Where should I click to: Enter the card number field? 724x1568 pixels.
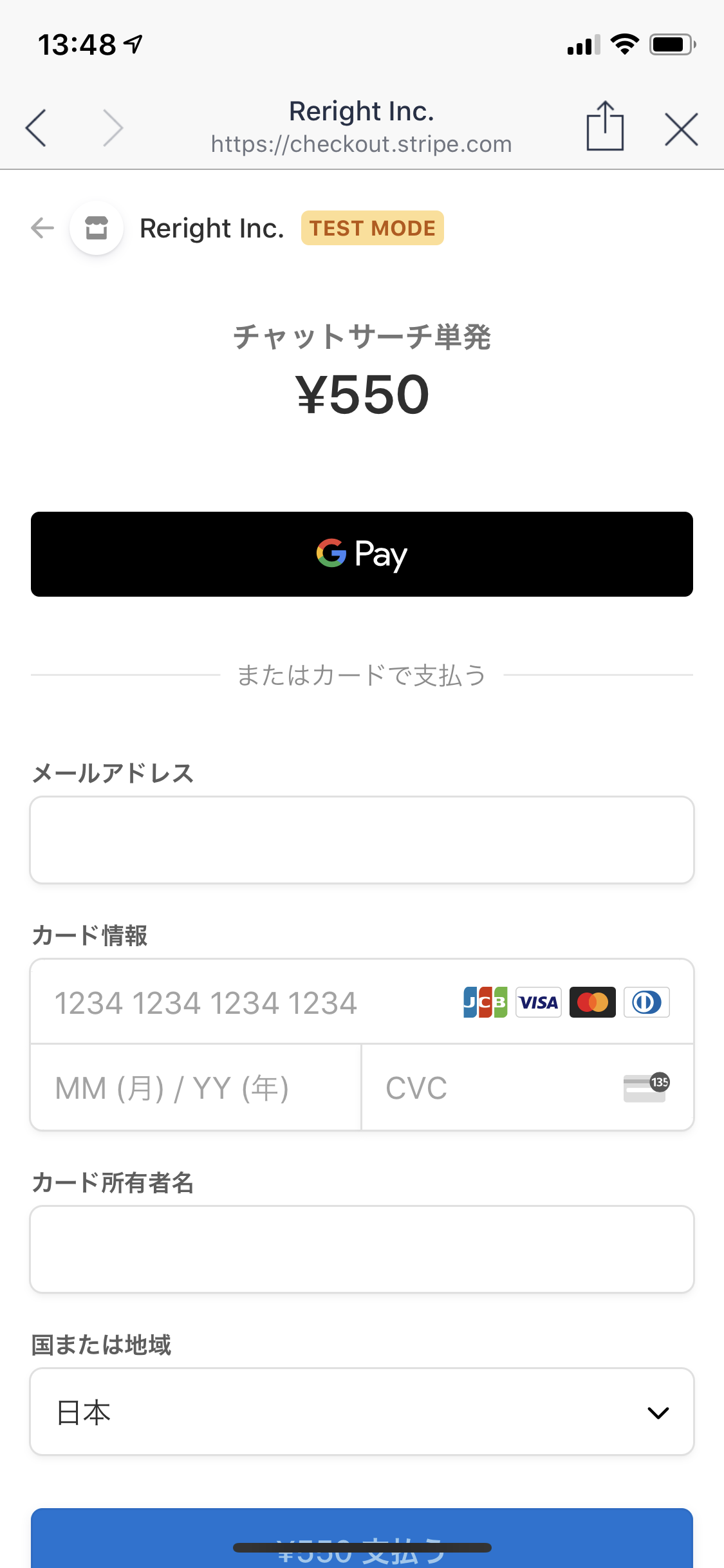click(245, 1002)
